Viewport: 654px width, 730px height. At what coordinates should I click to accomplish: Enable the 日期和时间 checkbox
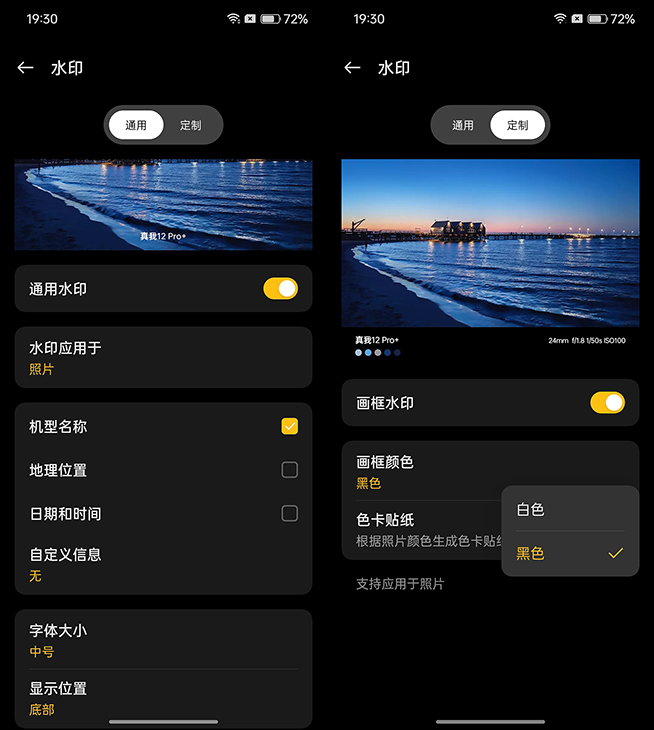coord(289,514)
